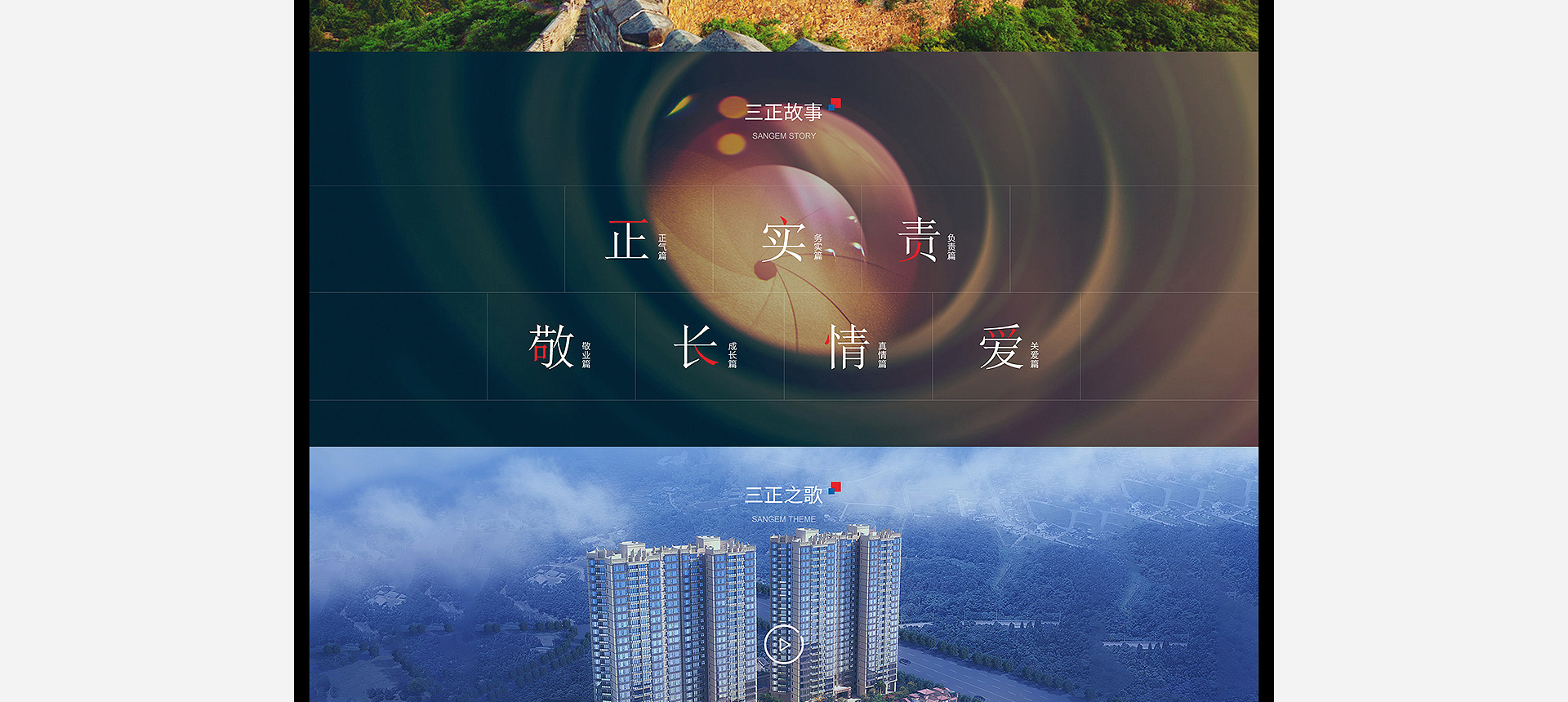Image resolution: width=1568 pixels, height=702 pixels.
Task: Select the 负责篇 story tile
Action: [936, 240]
